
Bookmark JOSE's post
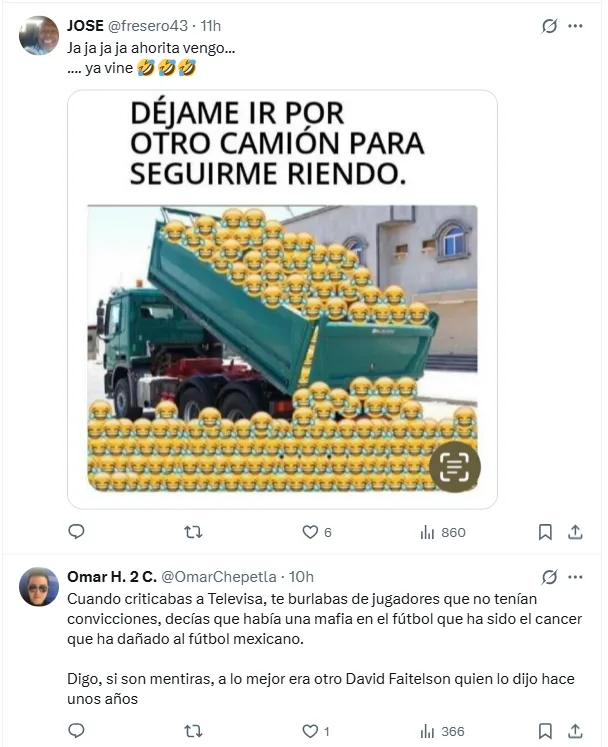pos(545,532)
